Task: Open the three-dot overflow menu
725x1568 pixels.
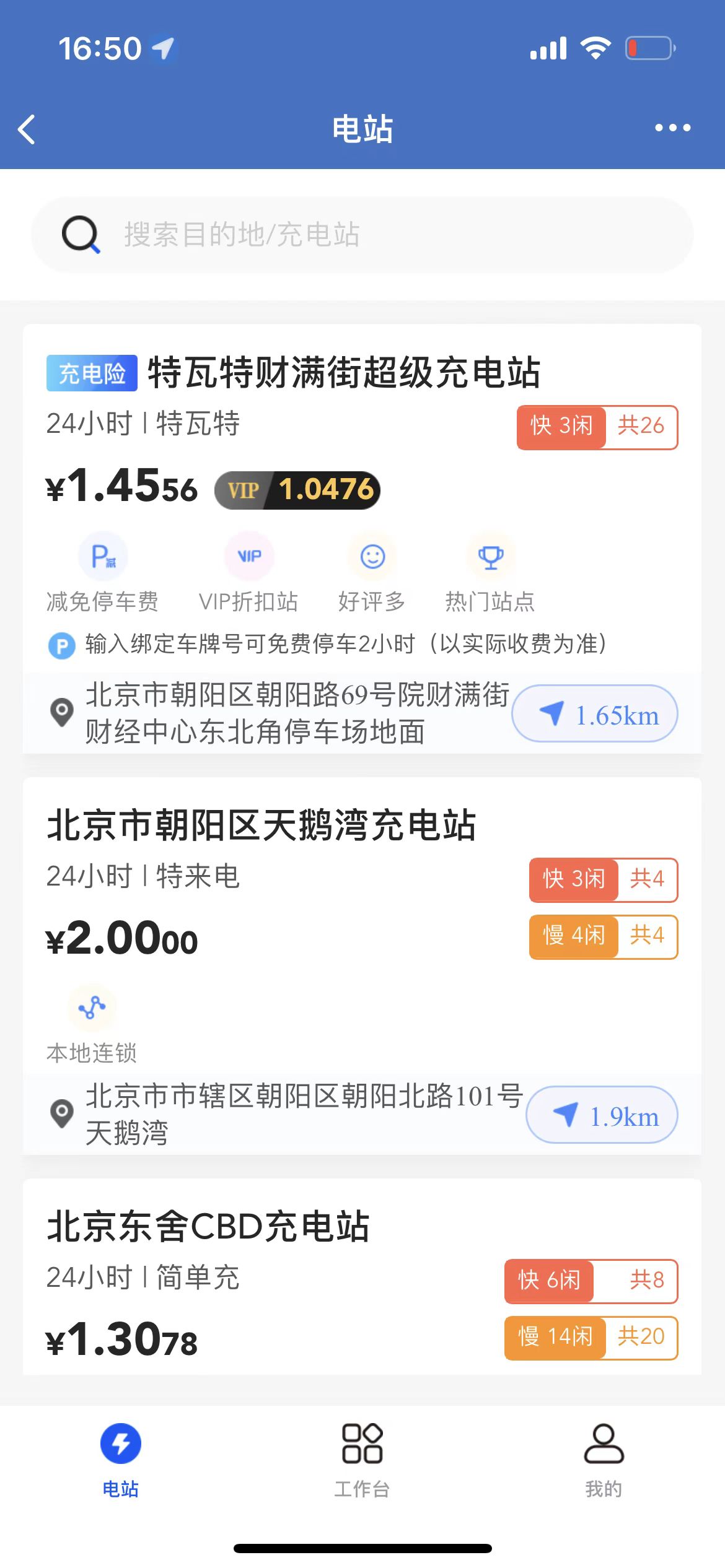Action: [672, 128]
